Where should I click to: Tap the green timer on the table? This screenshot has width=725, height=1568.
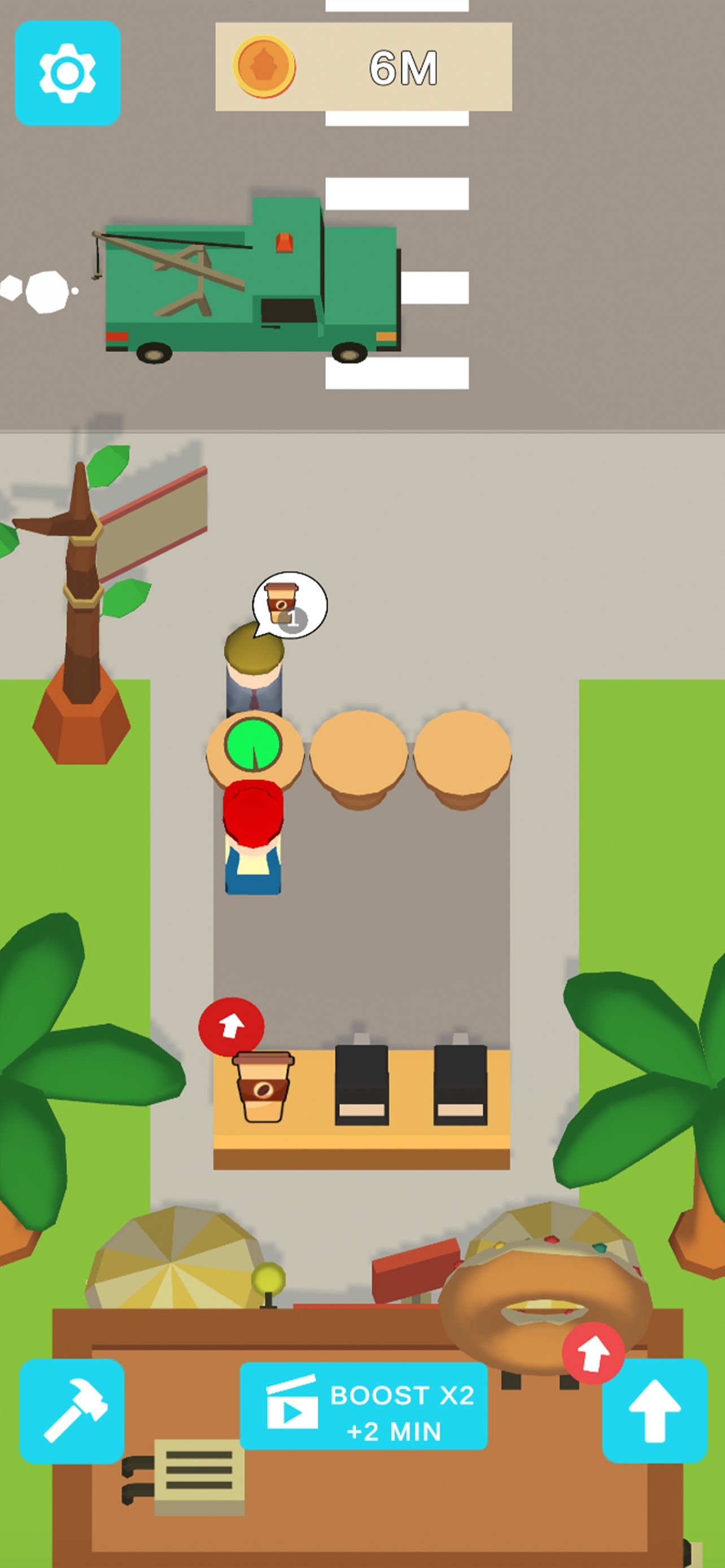(253, 744)
